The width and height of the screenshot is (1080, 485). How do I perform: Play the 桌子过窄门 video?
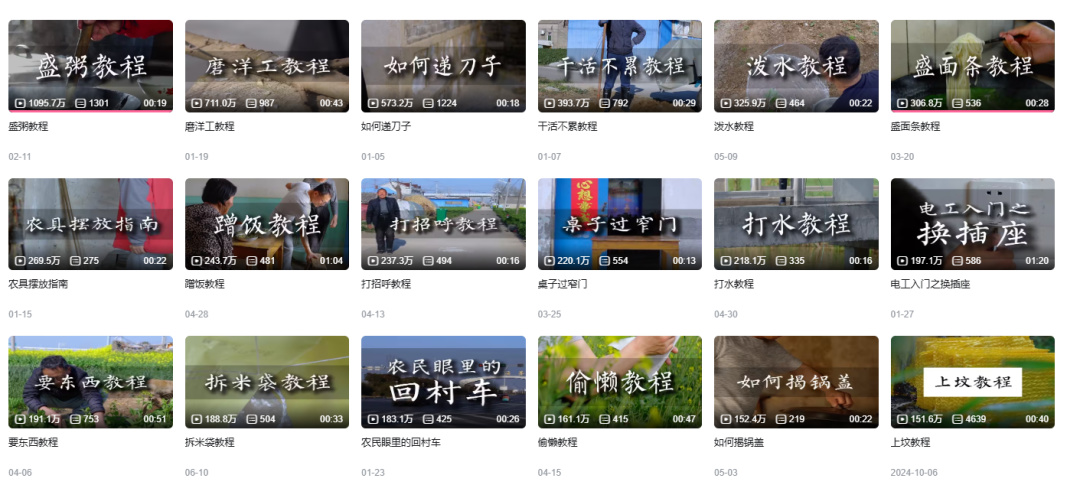point(620,223)
